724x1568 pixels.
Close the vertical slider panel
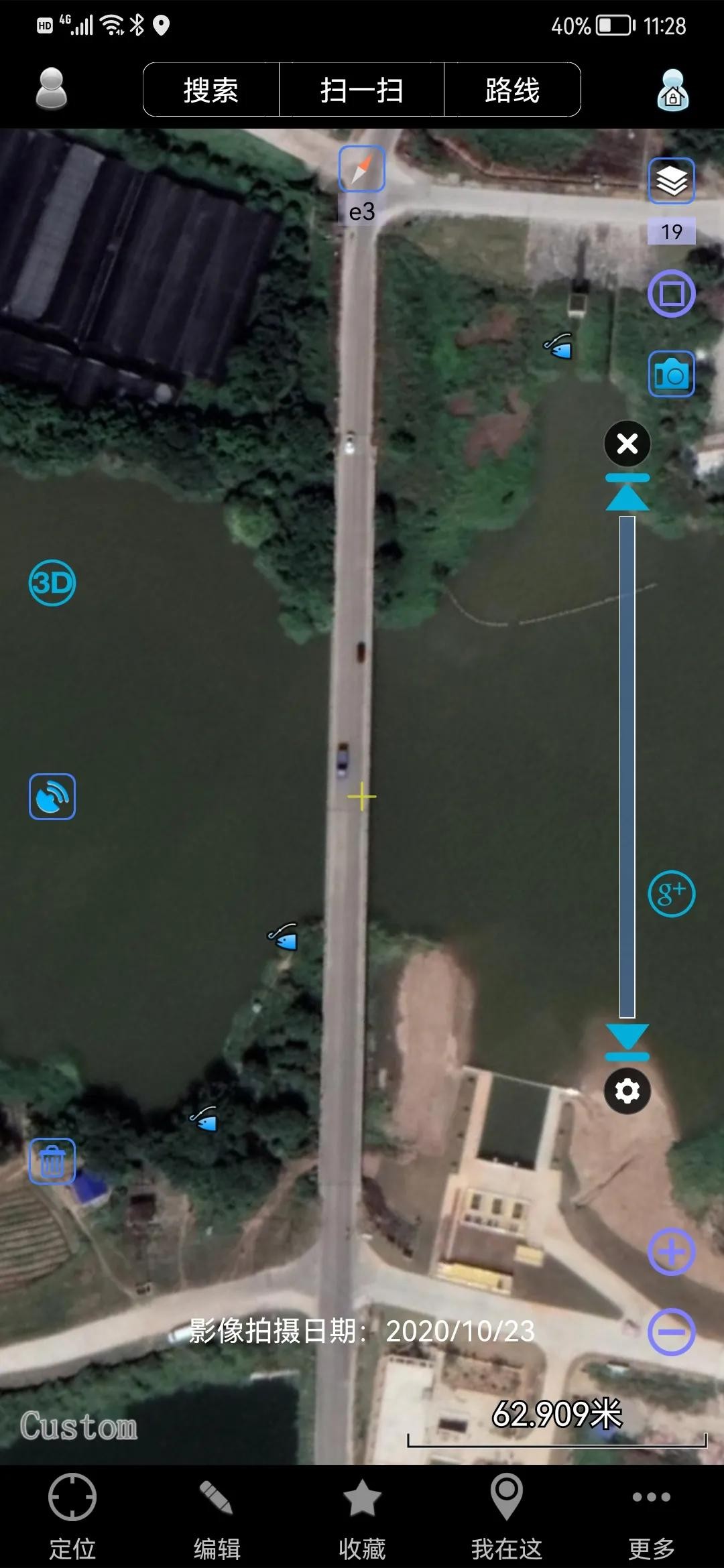[x=627, y=444]
